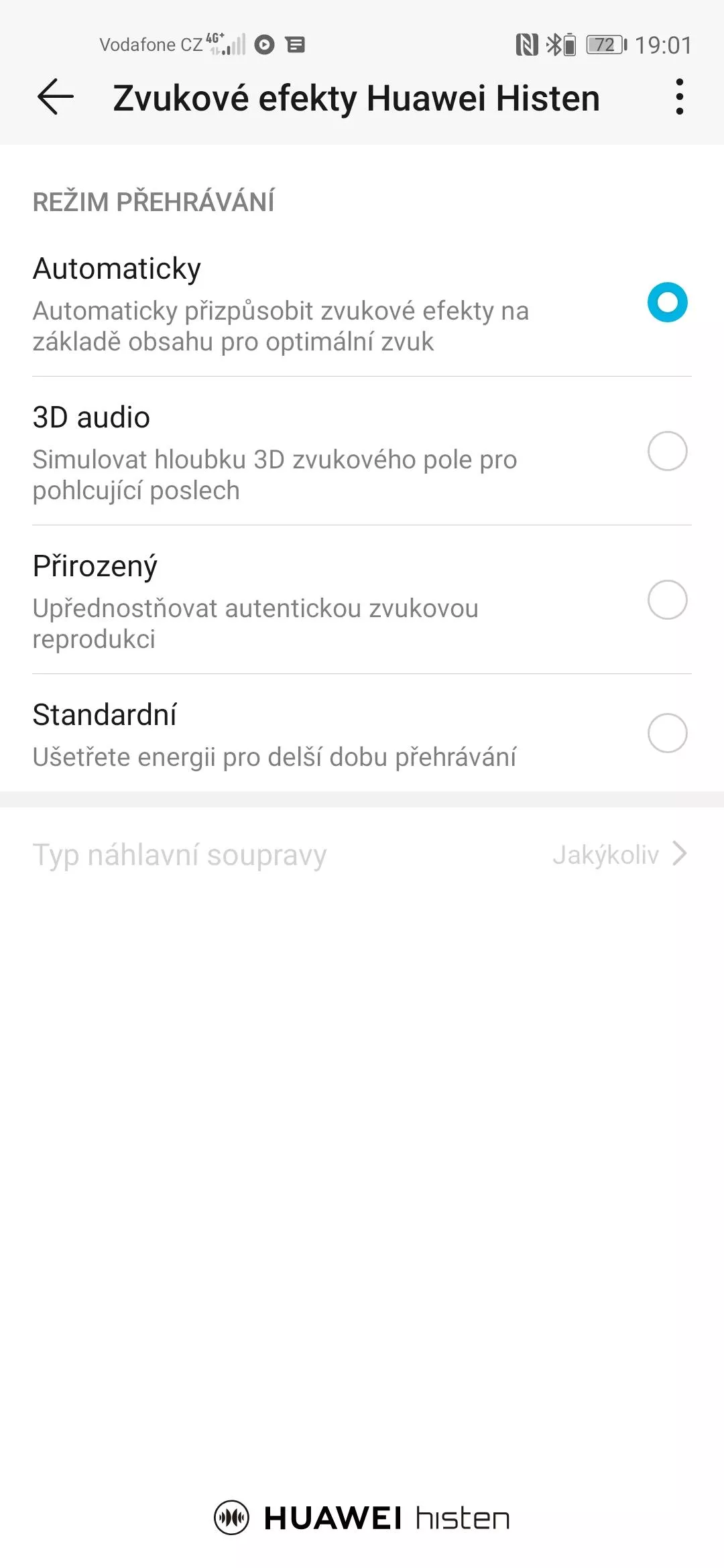Open Typ náhlavní soupravy setting
This screenshot has height=1568, width=724.
(x=362, y=854)
